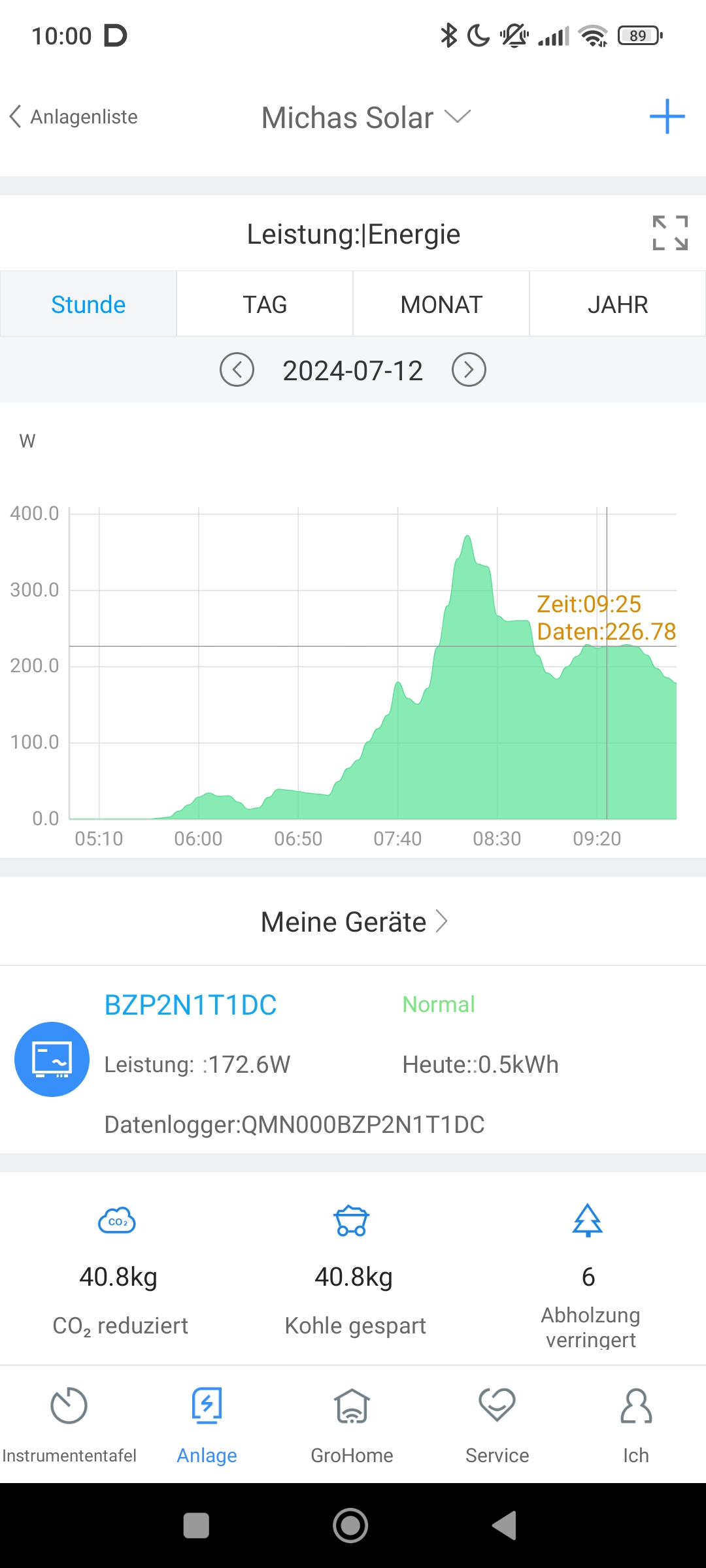
Task: Open the Michas Solar plant dropdown
Action: pos(366,118)
